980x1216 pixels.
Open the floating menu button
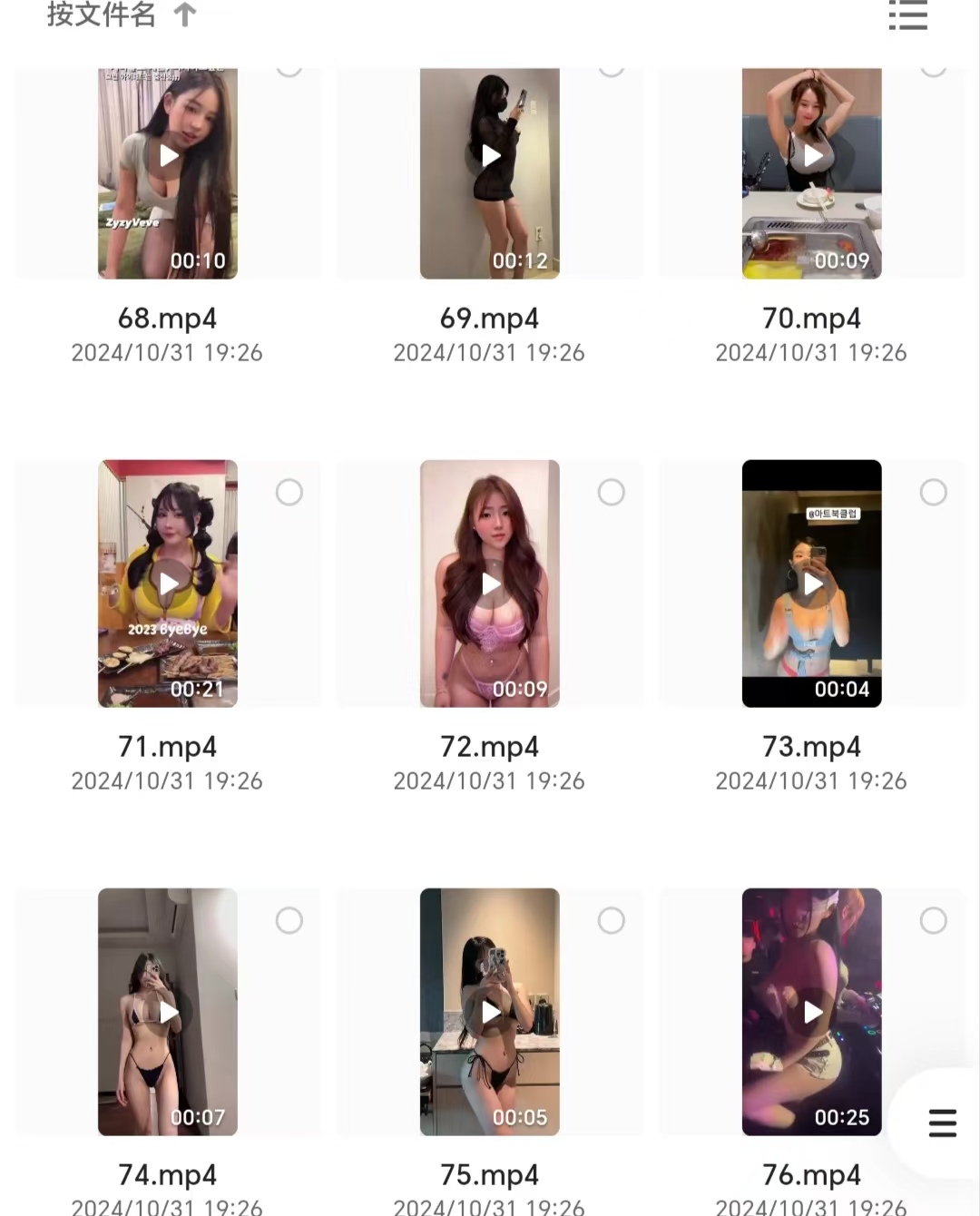point(943,1123)
